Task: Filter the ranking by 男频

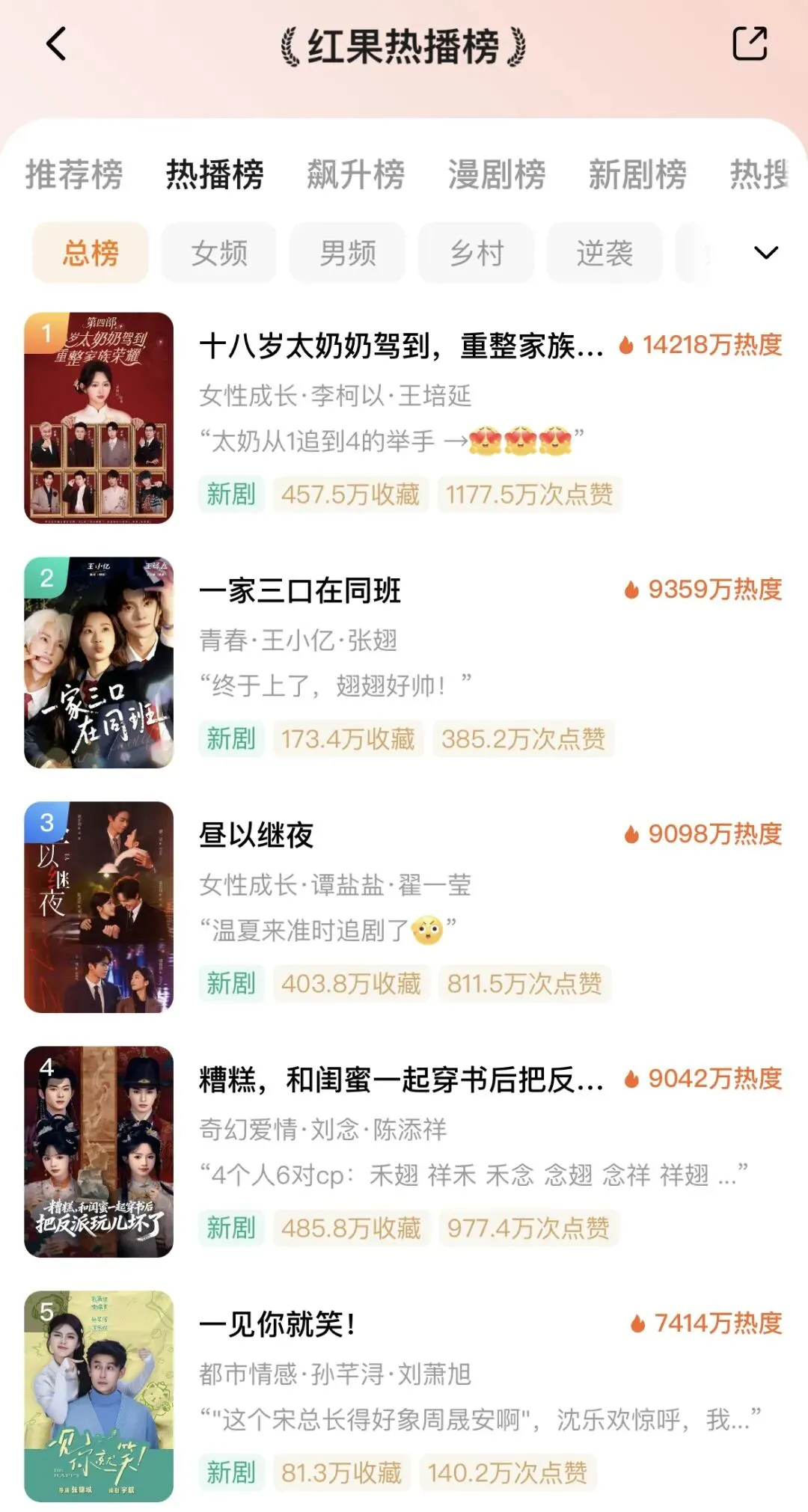Action: click(348, 253)
